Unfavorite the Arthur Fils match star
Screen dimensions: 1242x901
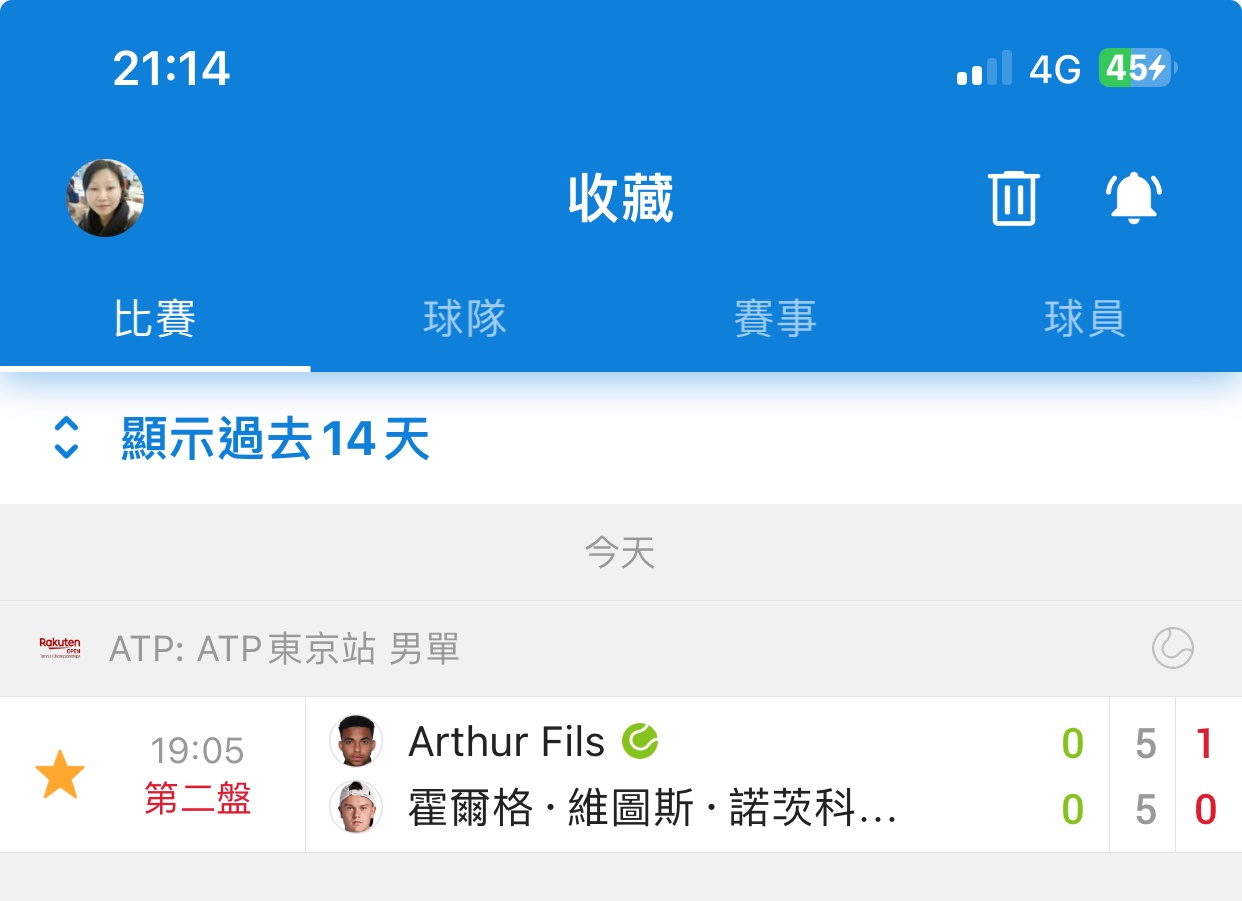(60, 776)
